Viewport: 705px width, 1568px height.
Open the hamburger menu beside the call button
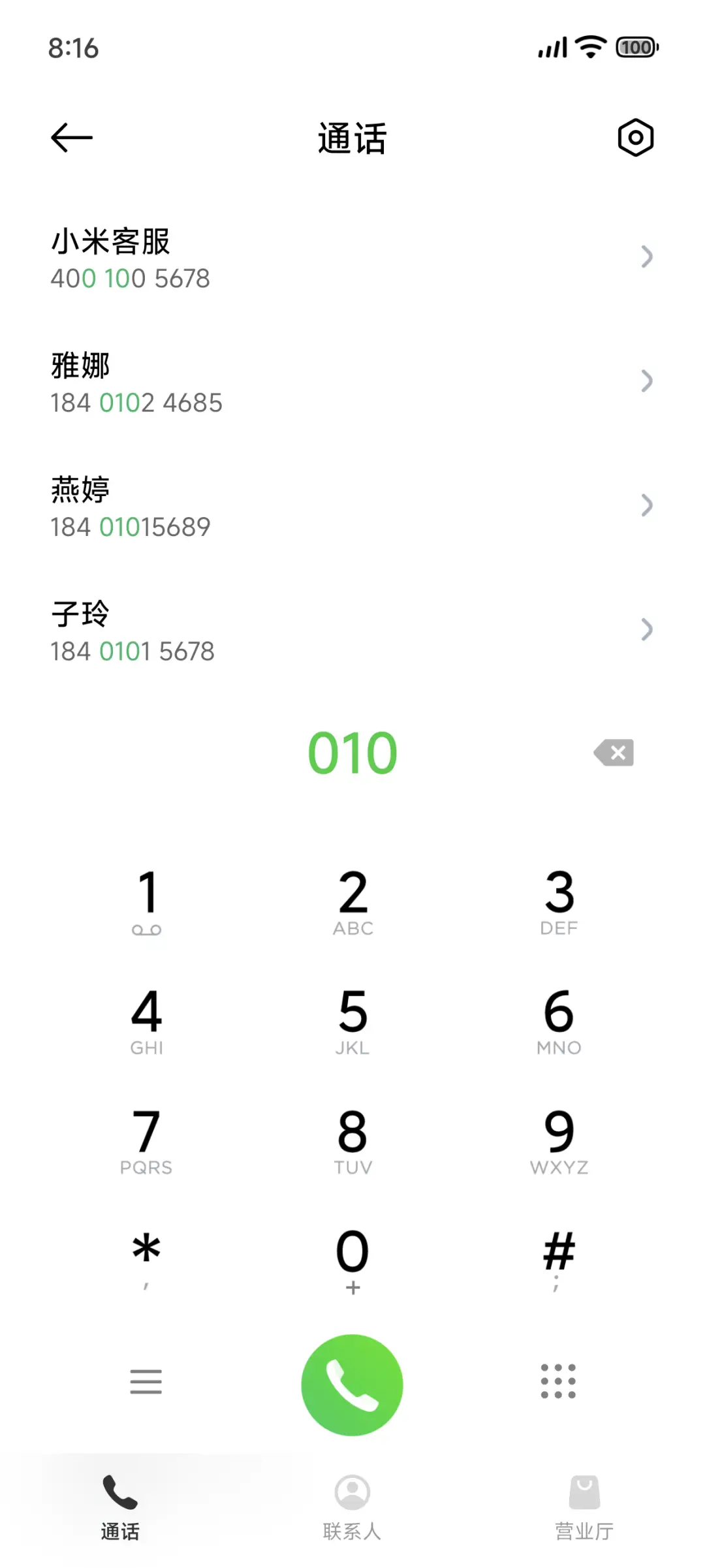(146, 1383)
